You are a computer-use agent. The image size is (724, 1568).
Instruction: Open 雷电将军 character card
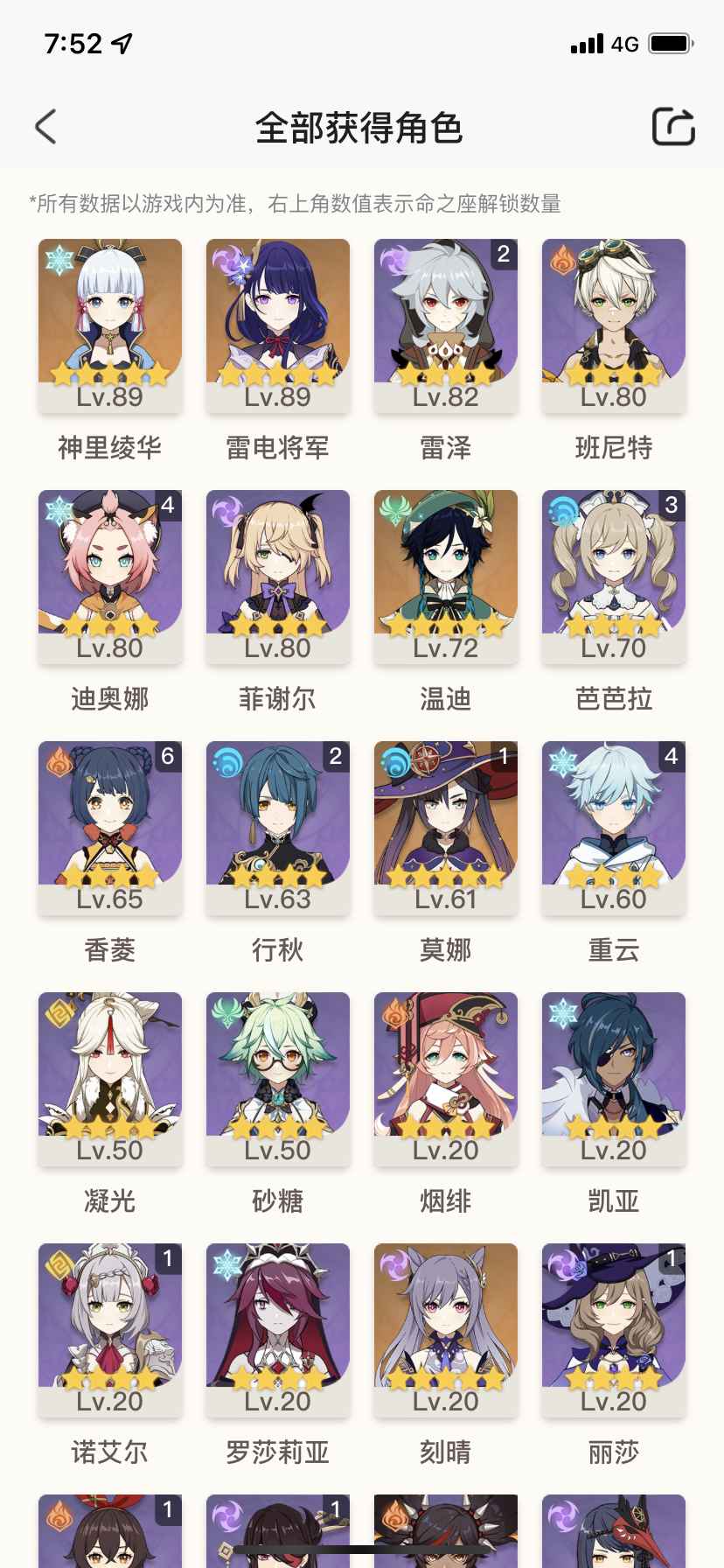[x=278, y=324]
